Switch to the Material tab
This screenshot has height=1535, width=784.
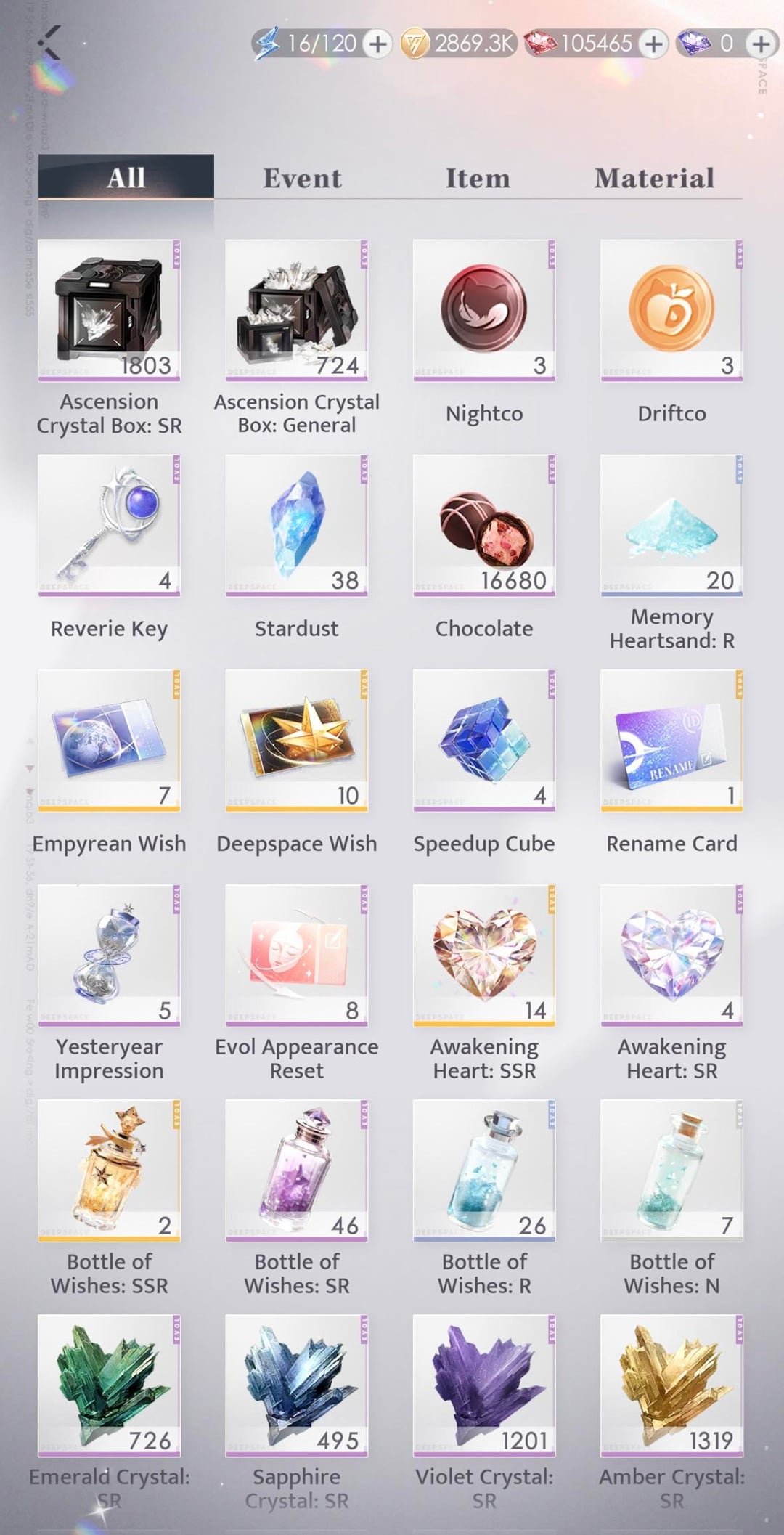[654, 178]
